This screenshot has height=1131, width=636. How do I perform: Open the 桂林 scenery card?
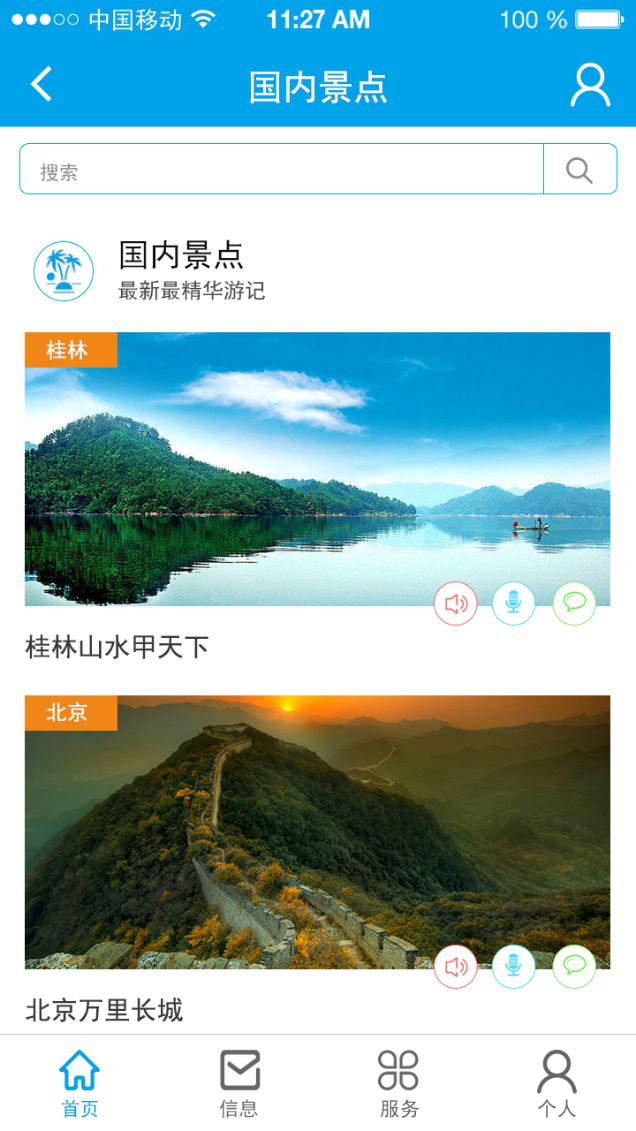[x=317, y=468]
